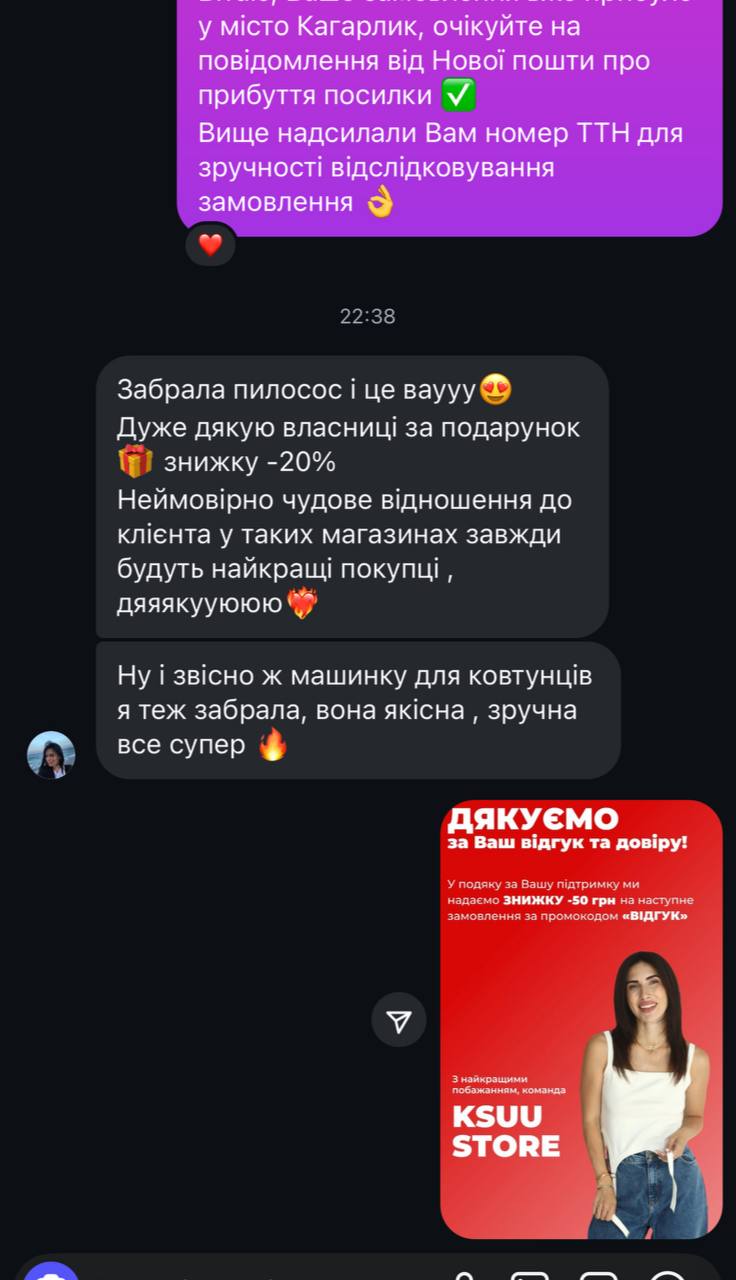Forward the KSUU Store thank-you image
Viewport: 736px width, 1280px height.
pos(399,1020)
